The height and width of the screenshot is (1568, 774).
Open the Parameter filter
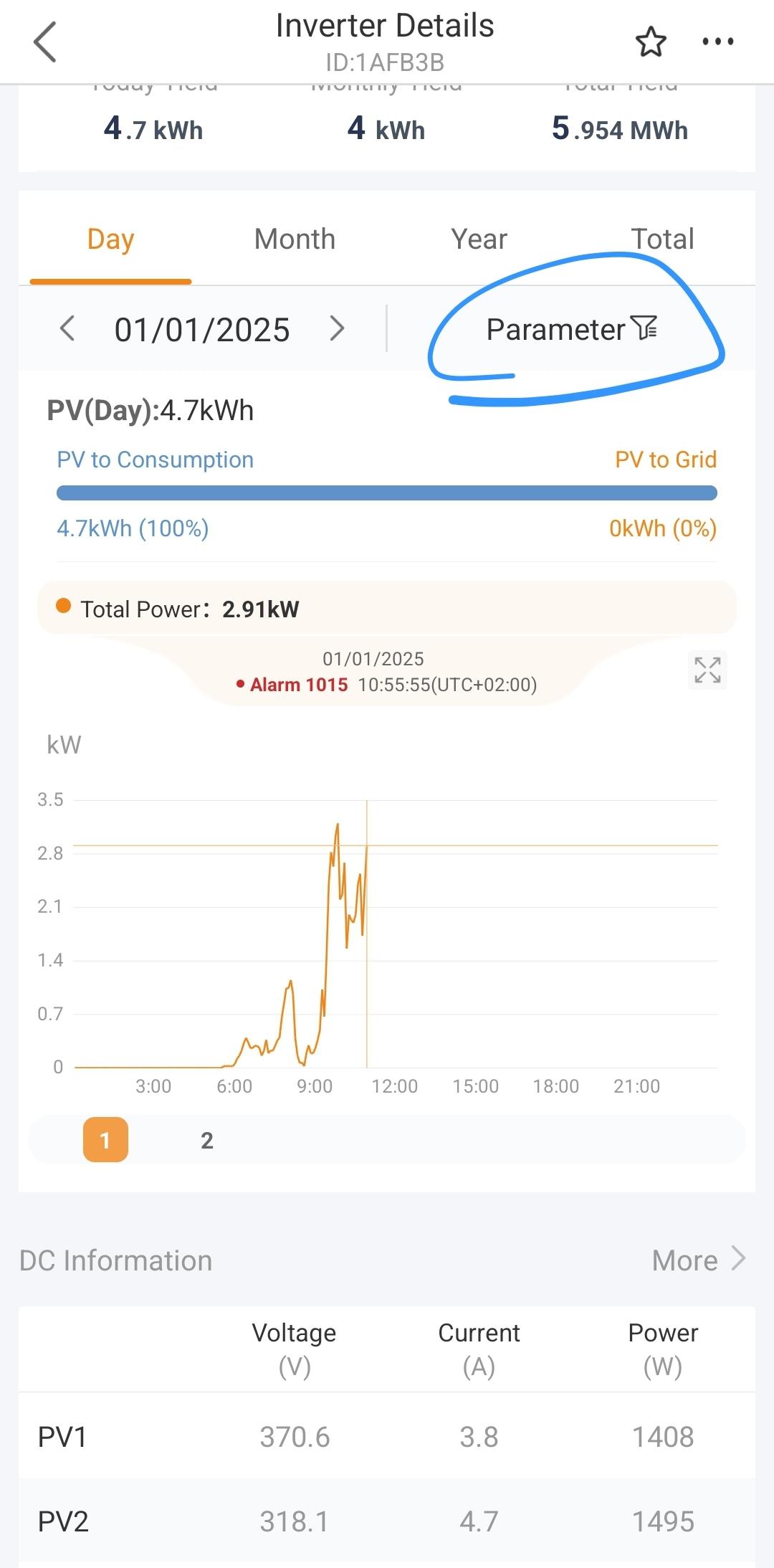571,330
